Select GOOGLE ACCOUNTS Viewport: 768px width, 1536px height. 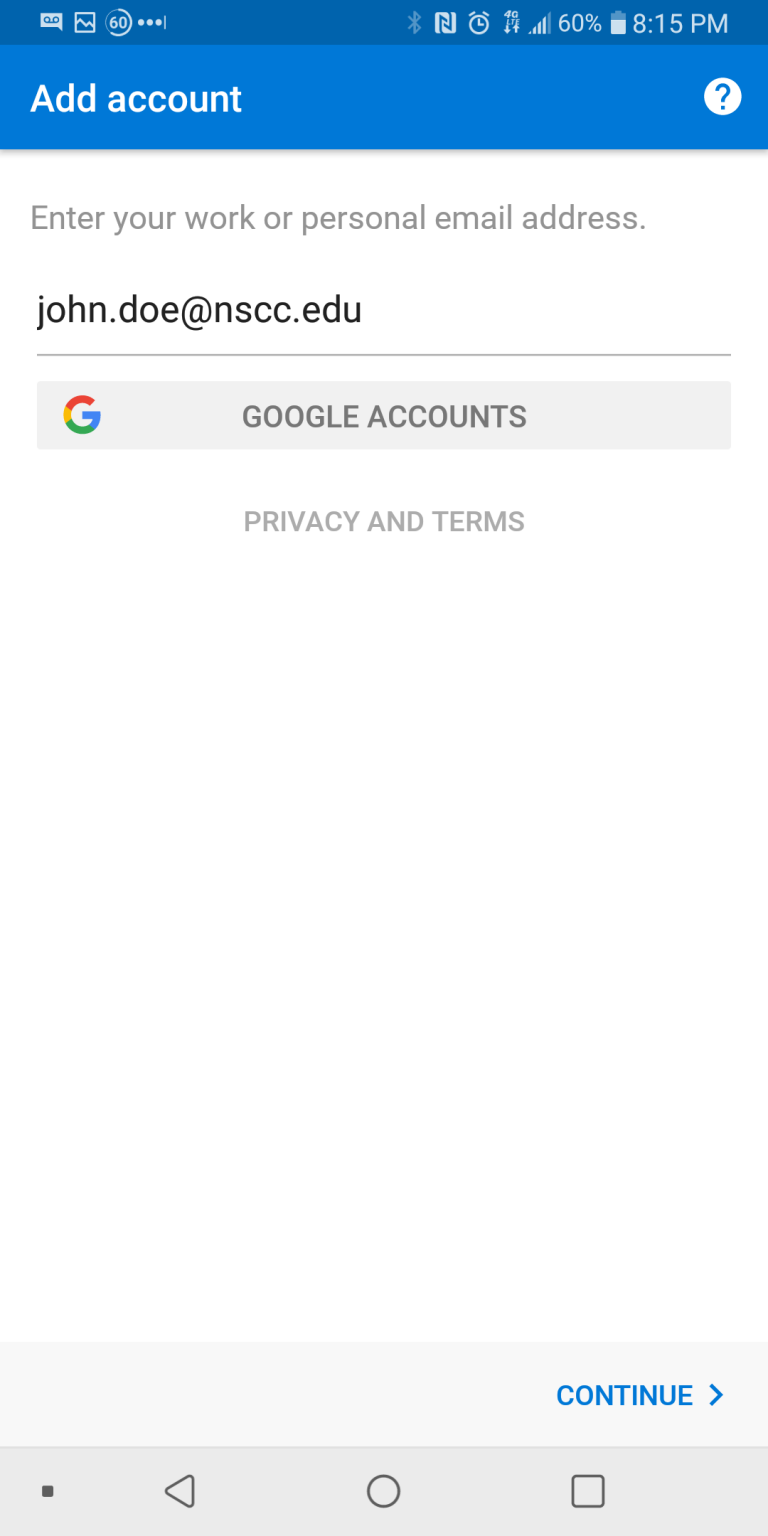point(384,415)
